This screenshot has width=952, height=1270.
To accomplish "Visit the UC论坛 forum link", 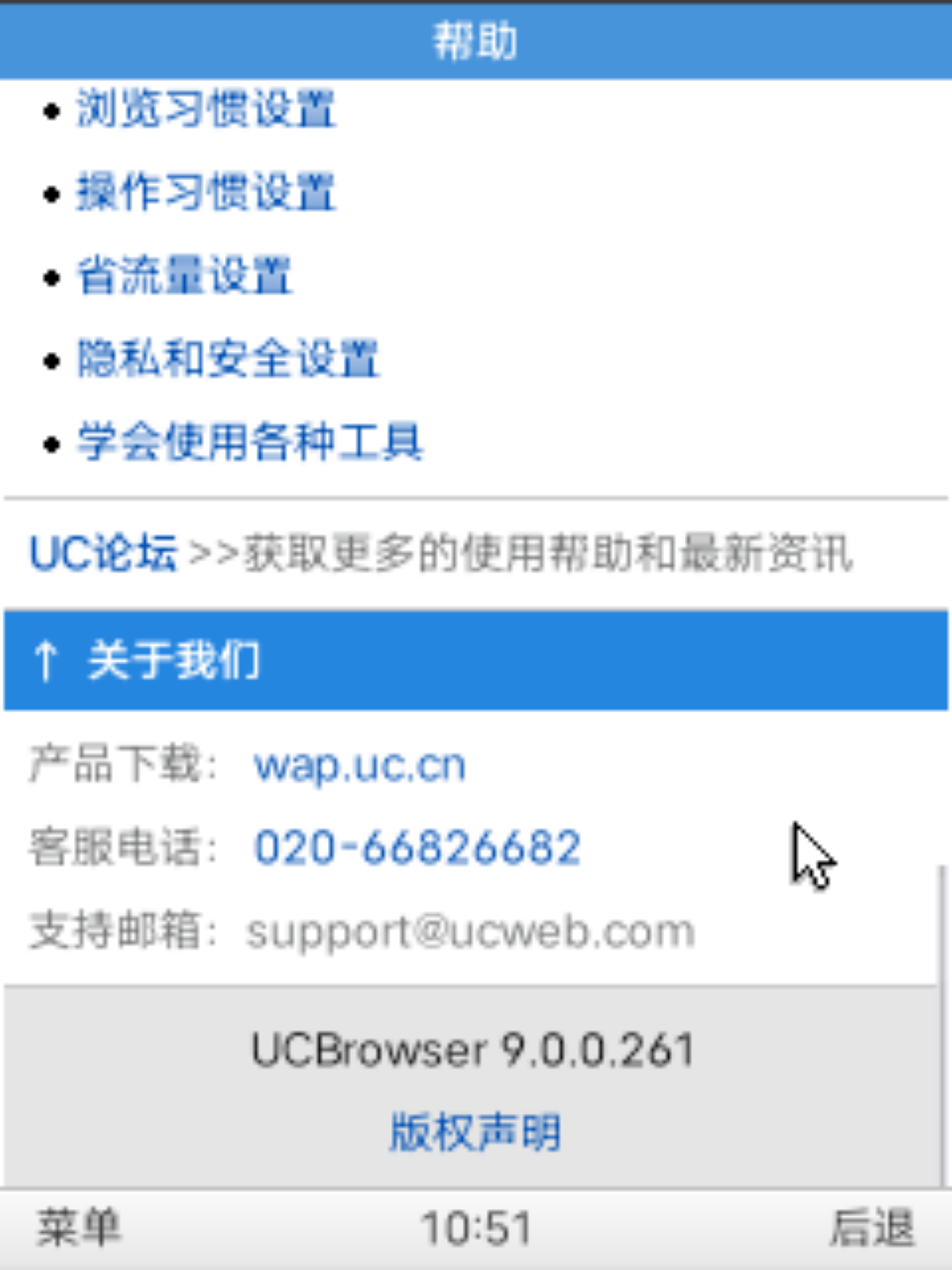I will (x=103, y=554).
